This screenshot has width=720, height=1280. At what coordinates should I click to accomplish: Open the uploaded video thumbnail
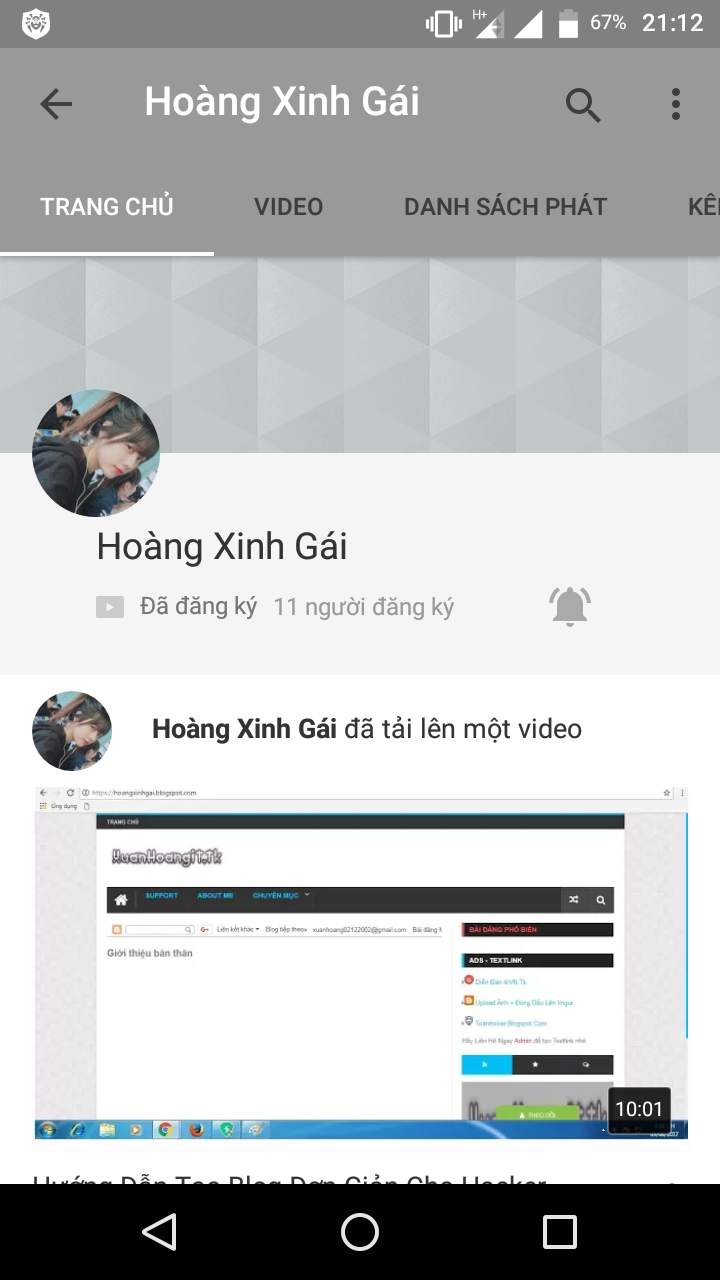(x=360, y=962)
